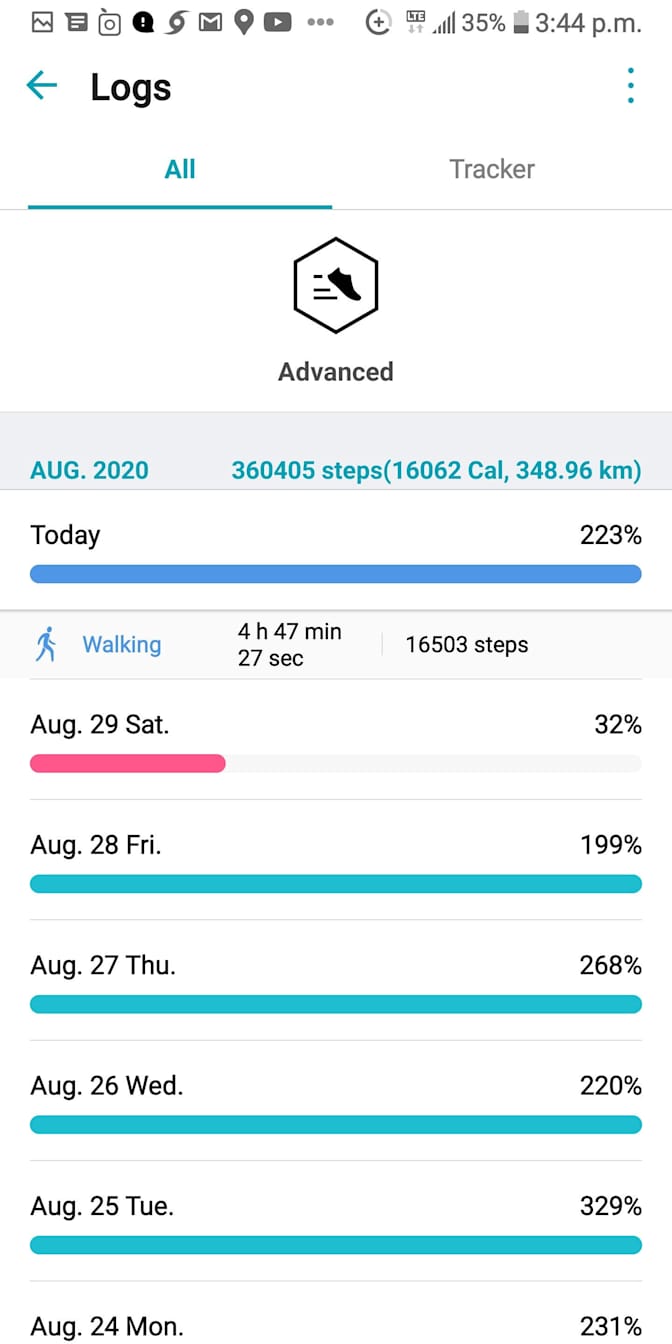This screenshot has width=672, height=1344.
Task: View the Aug. 24 Mon. log
Action: 335,1326
